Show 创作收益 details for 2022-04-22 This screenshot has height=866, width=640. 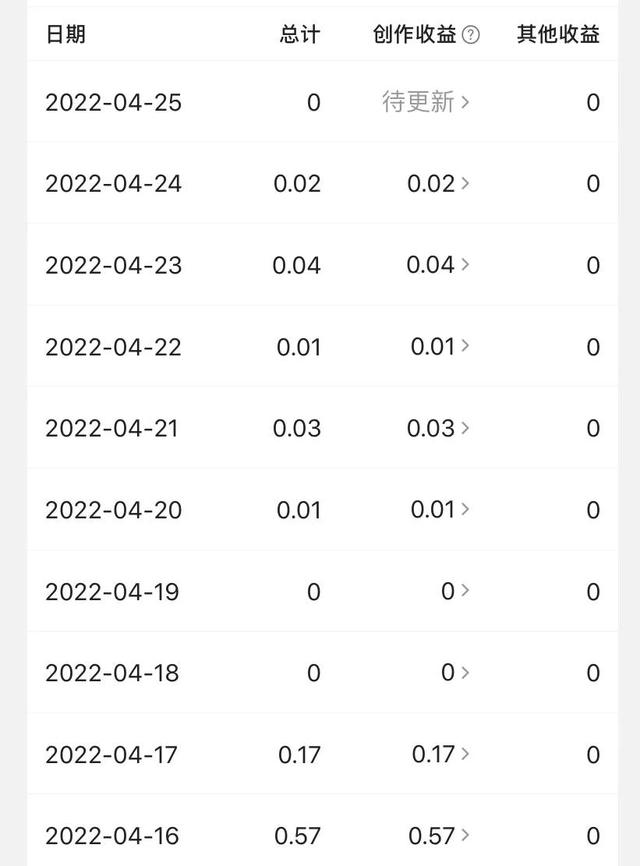440,347
